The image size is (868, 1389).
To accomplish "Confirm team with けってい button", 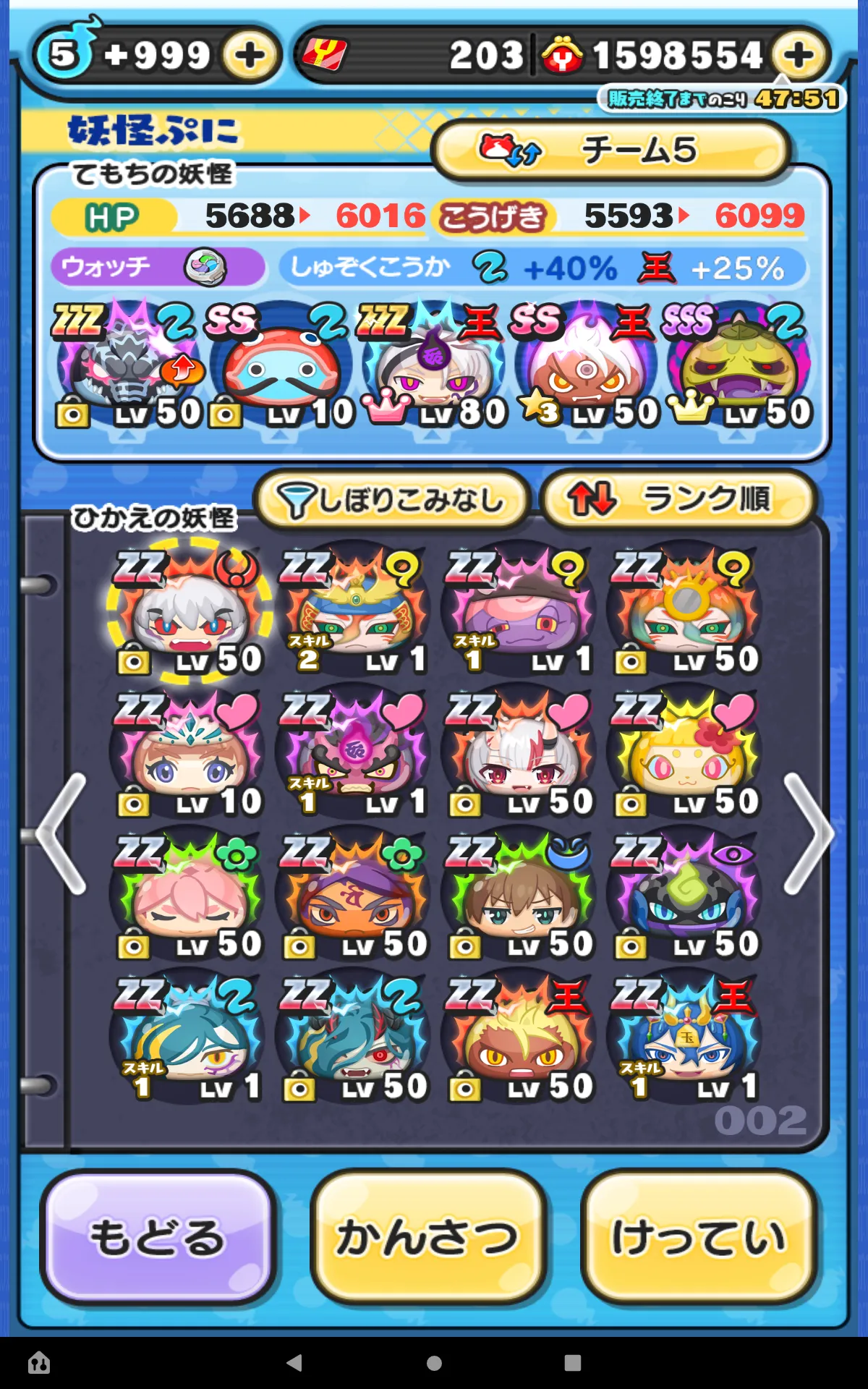I will [x=699, y=1236].
